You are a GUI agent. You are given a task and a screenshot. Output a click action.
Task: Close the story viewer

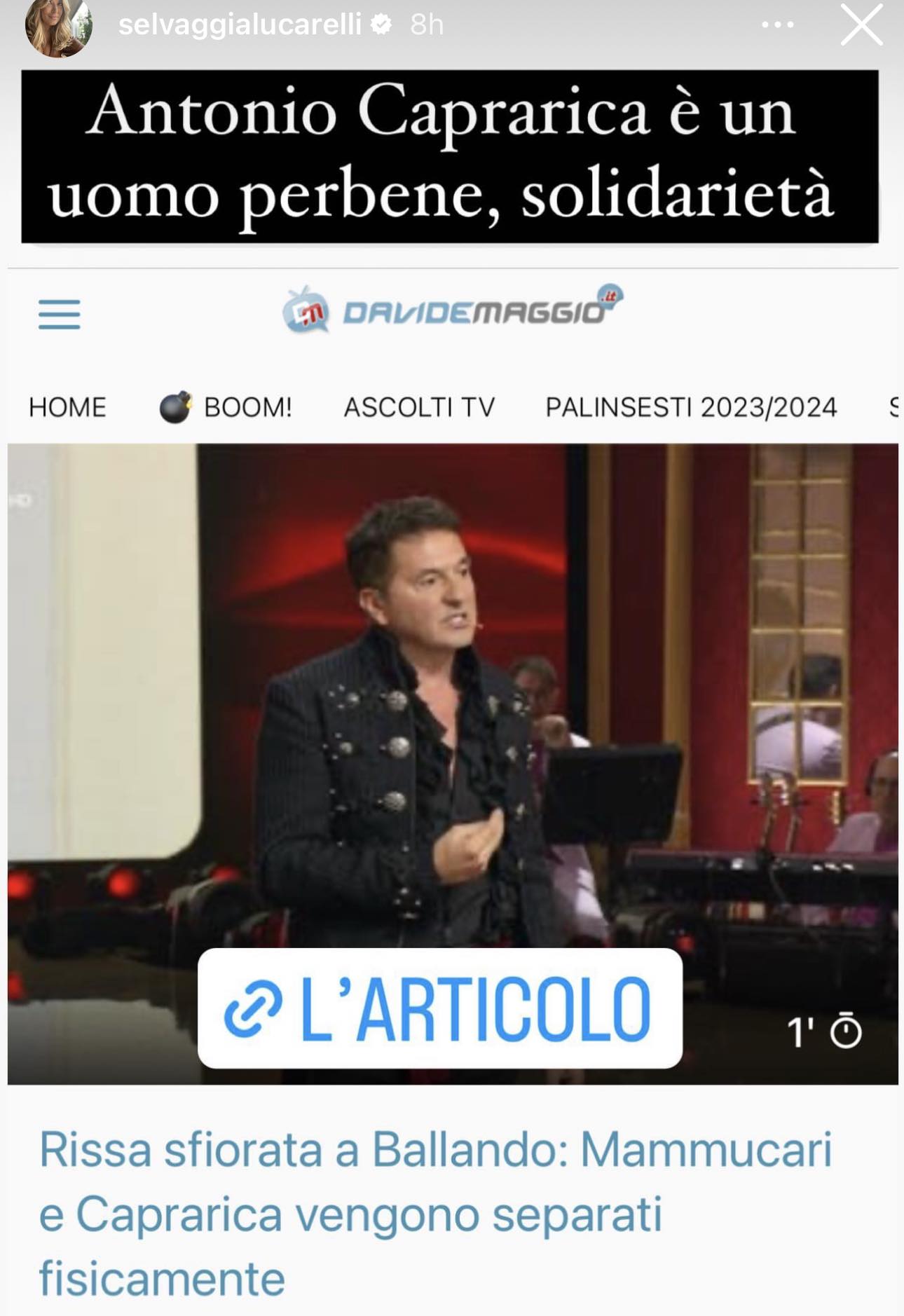pyautogui.click(x=861, y=25)
